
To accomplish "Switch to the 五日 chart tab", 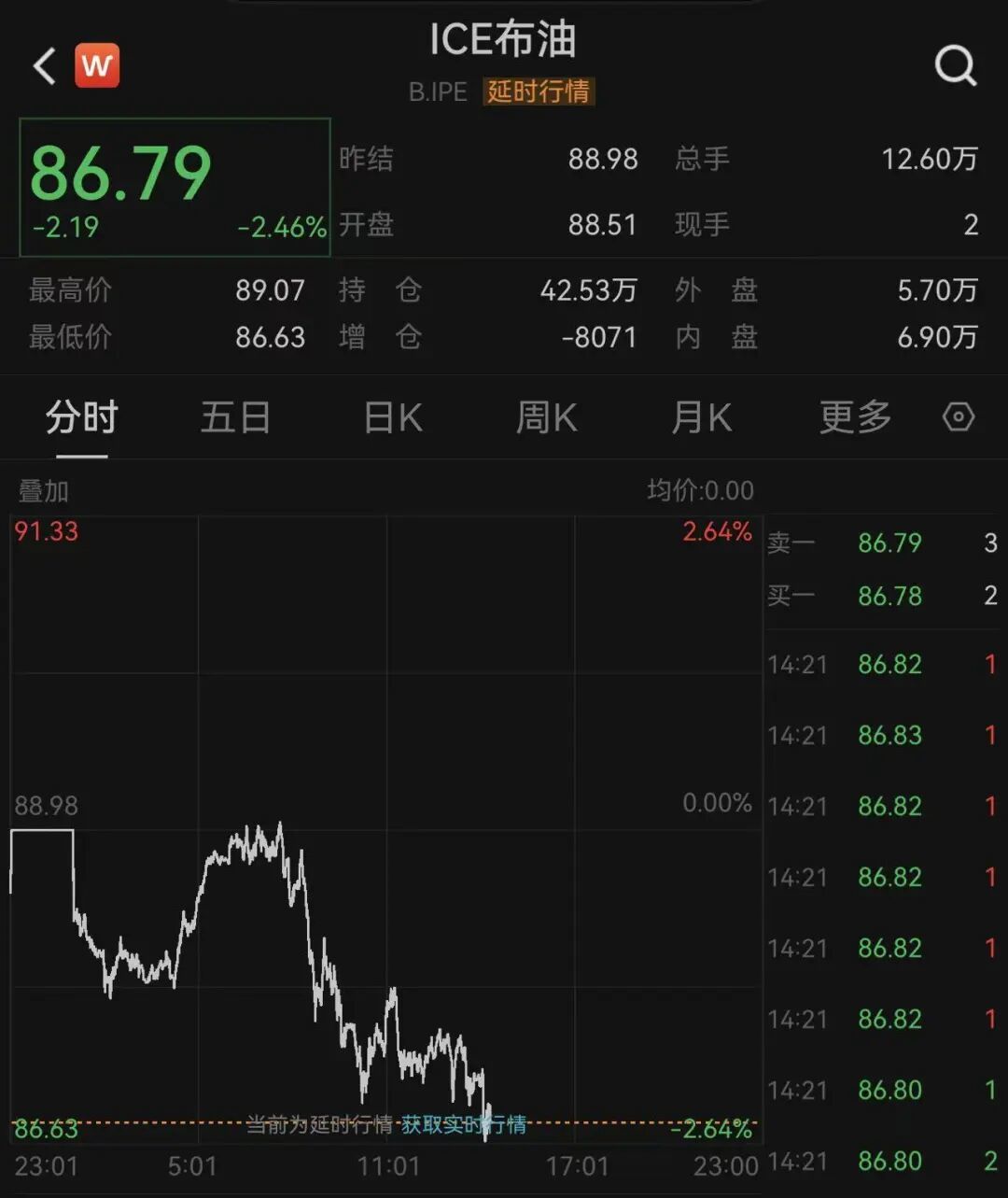I will [235, 417].
